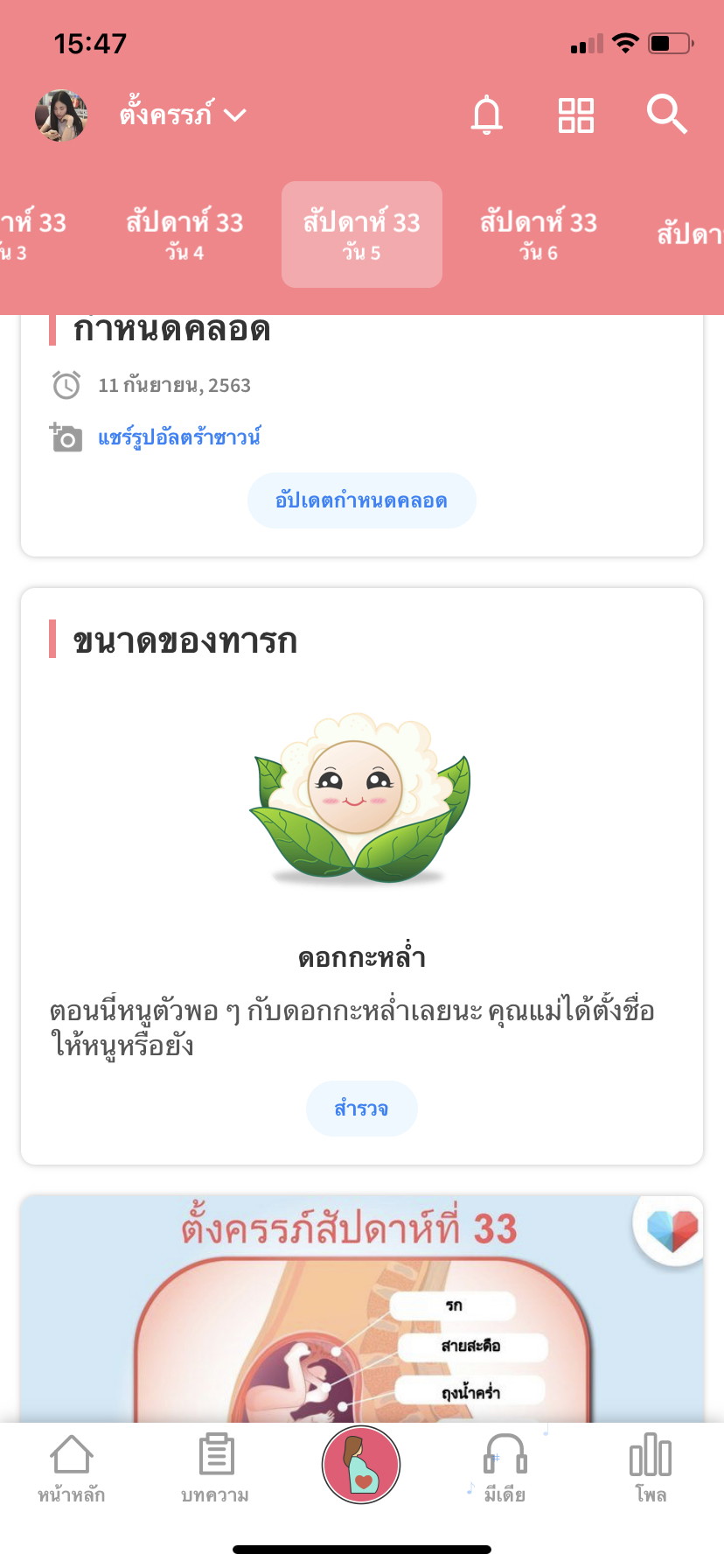Viewport: 724px width, 1568px height.
Task: Open the center pregnancy tab
Action: point(361,1465)
